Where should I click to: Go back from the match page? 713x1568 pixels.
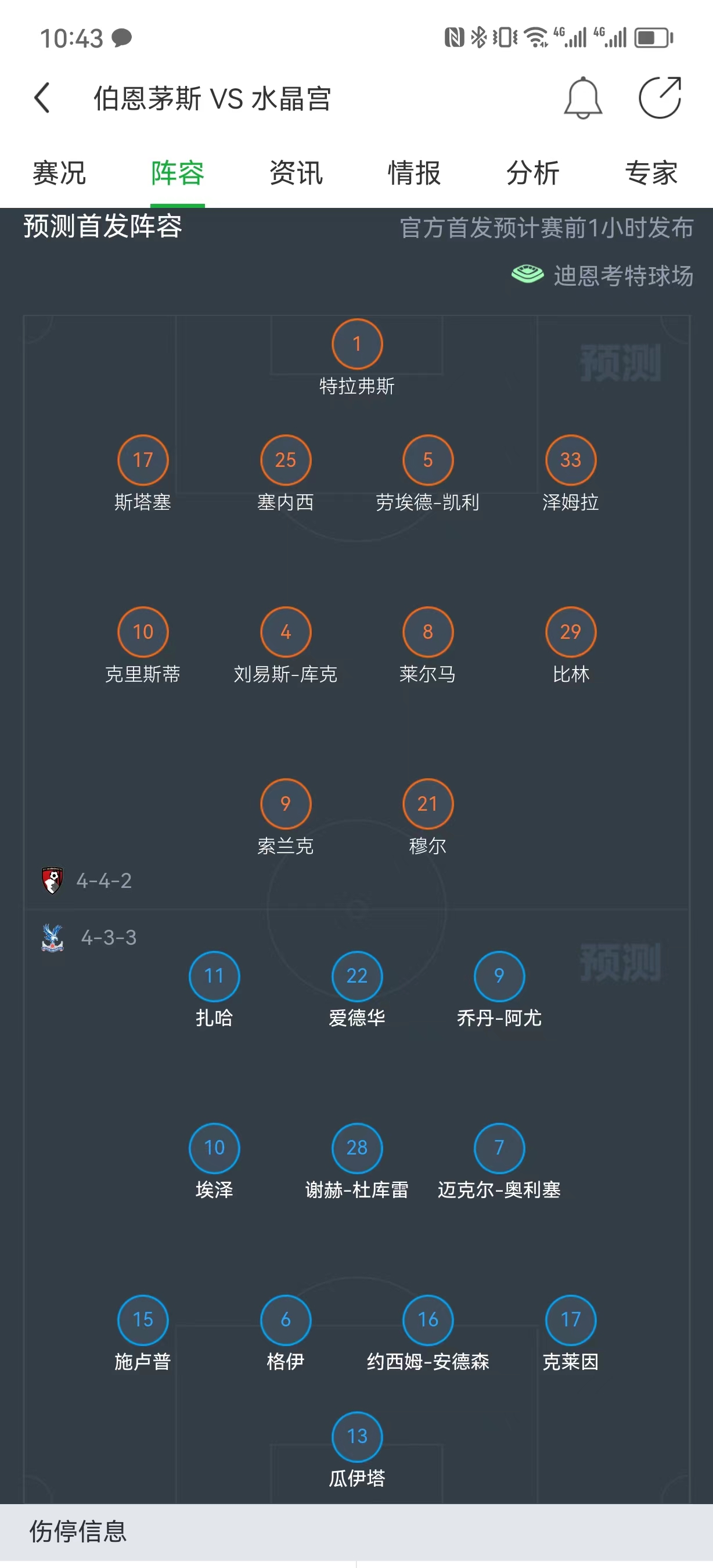[42, 98]
